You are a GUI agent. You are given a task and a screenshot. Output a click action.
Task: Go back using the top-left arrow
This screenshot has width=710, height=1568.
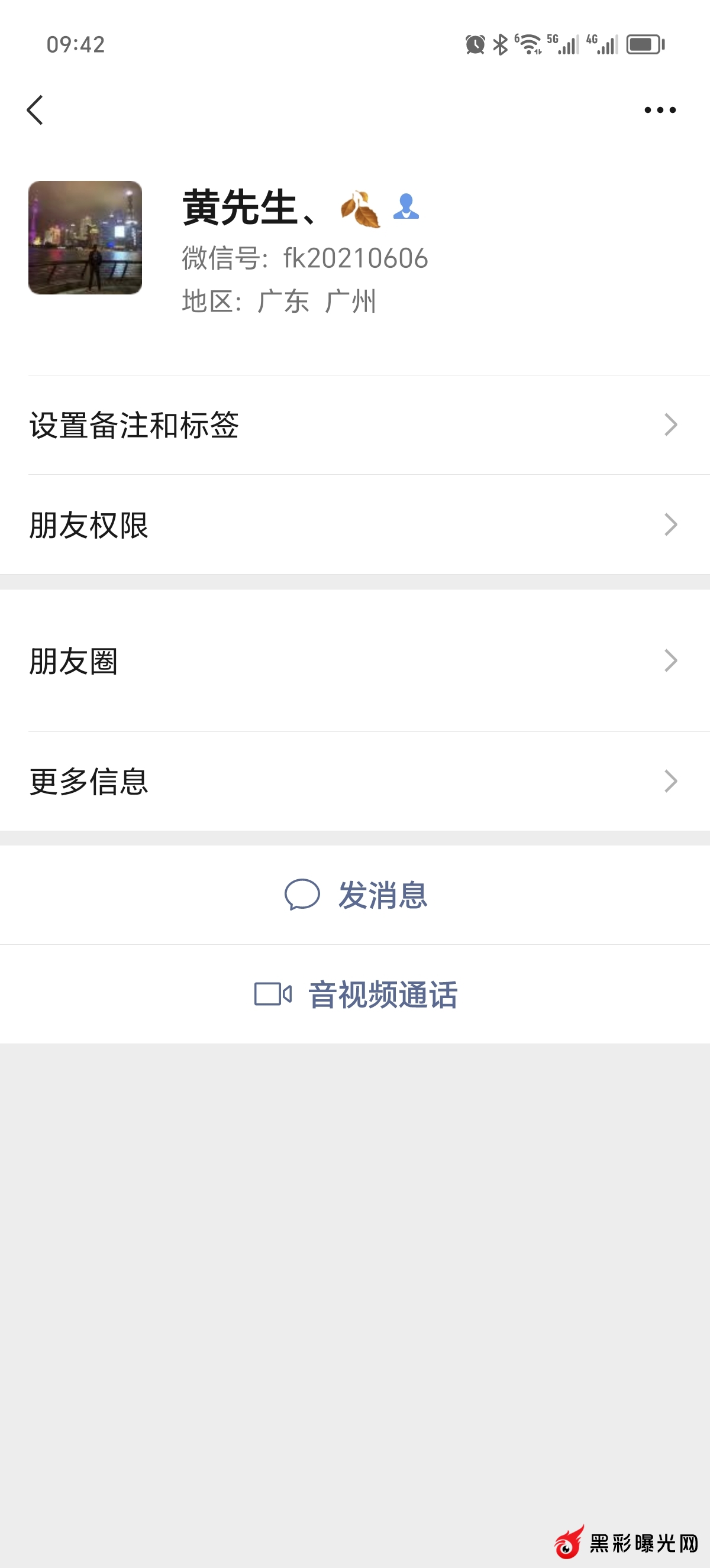(35, 110)
